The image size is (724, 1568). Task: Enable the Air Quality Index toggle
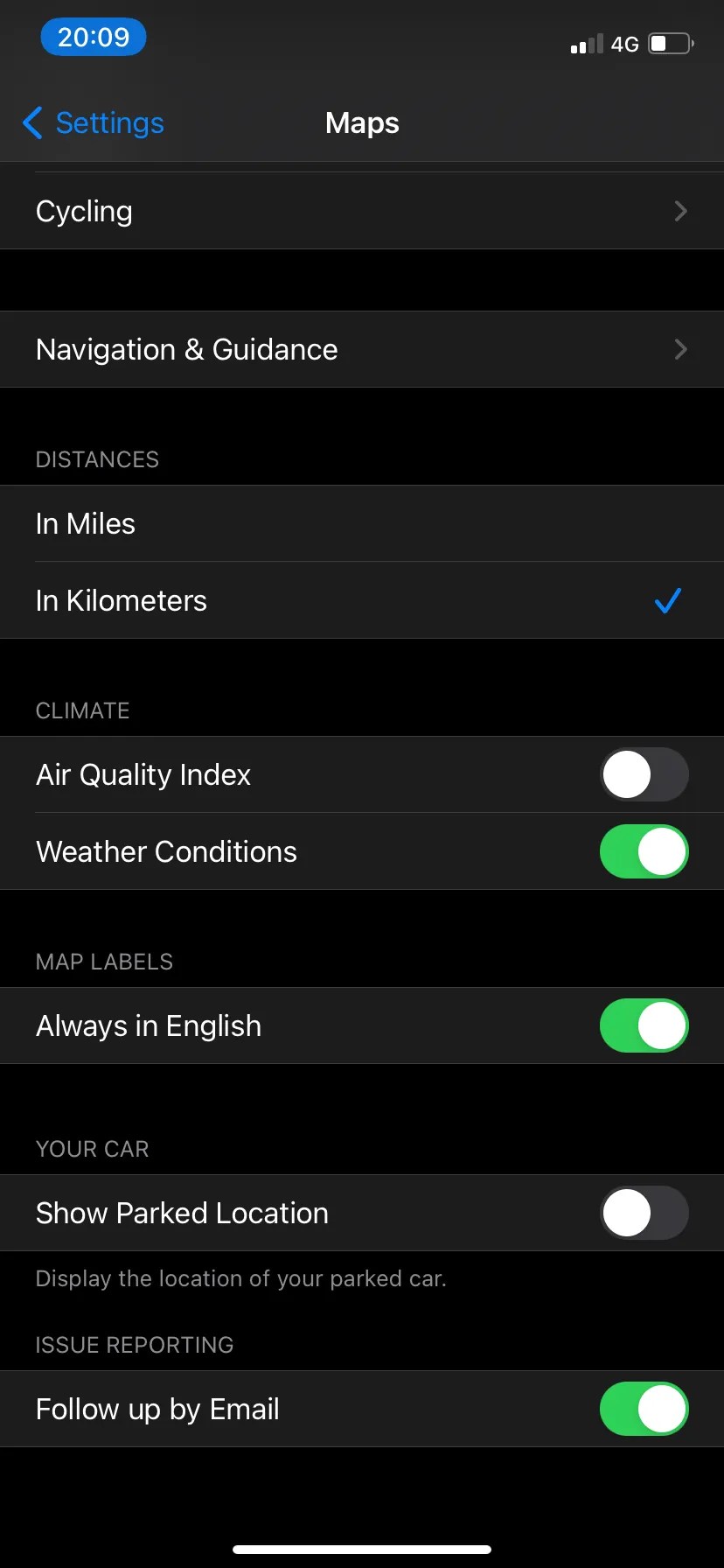(644, 773)
